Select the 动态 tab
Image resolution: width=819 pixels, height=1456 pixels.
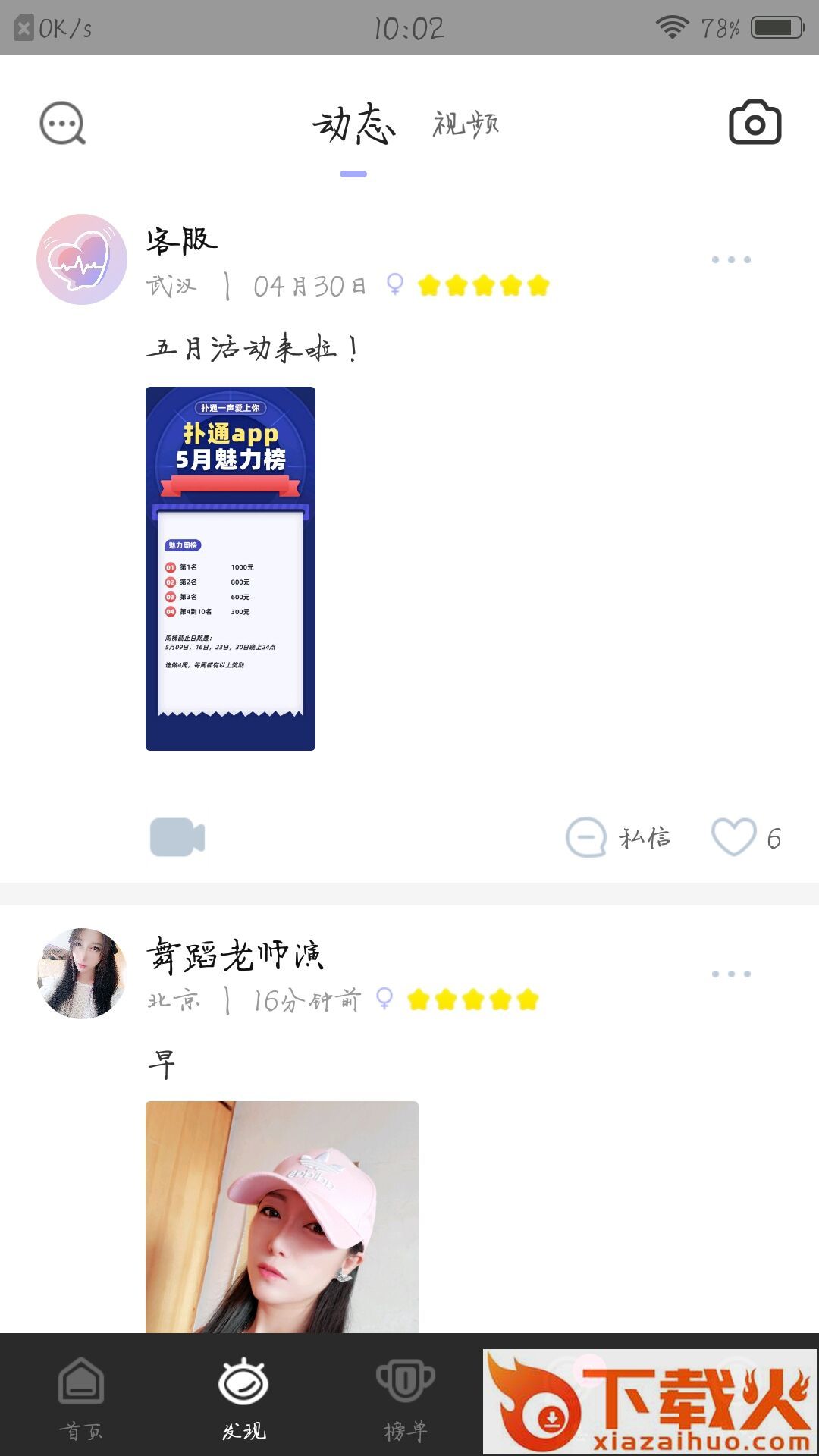pyautogui.click(x=353, y=124)
